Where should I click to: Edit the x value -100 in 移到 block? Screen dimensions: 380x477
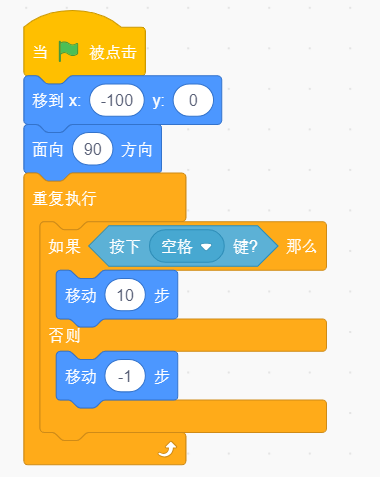click(x=117, y=100)
